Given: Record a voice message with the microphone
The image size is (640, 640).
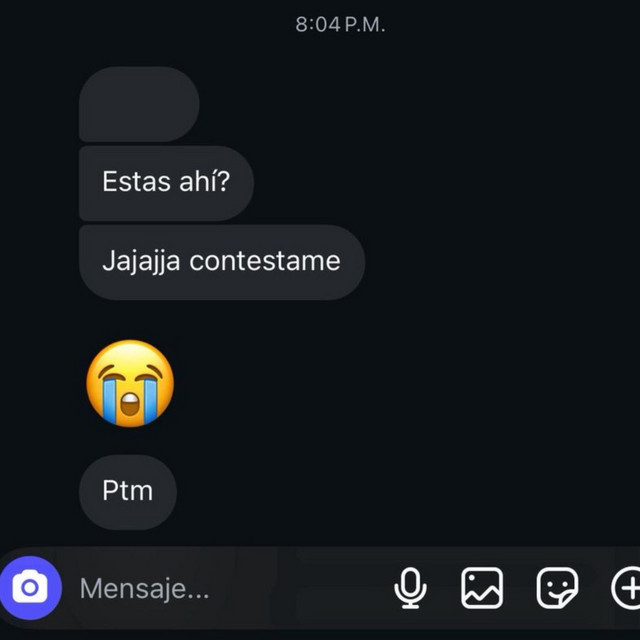Looking at the screenshot, I should click(410, 588).
